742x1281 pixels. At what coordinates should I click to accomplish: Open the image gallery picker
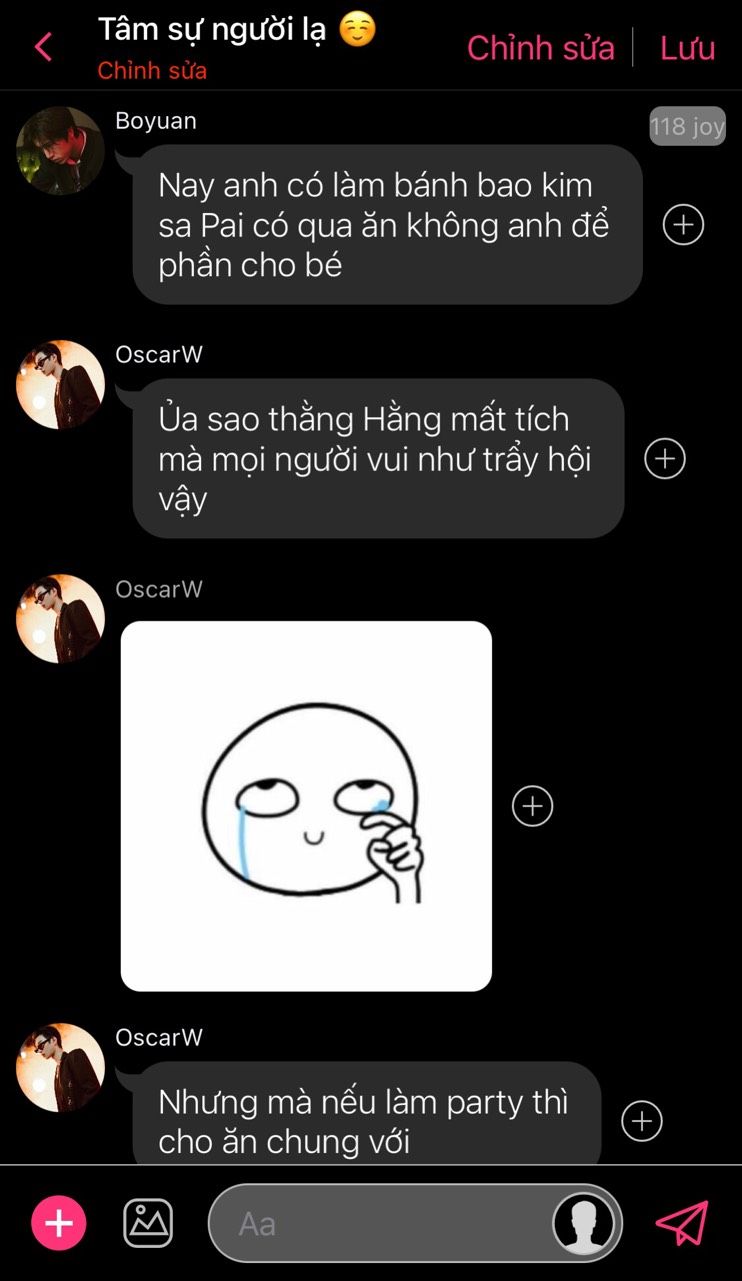click(x=148, y=1223)
